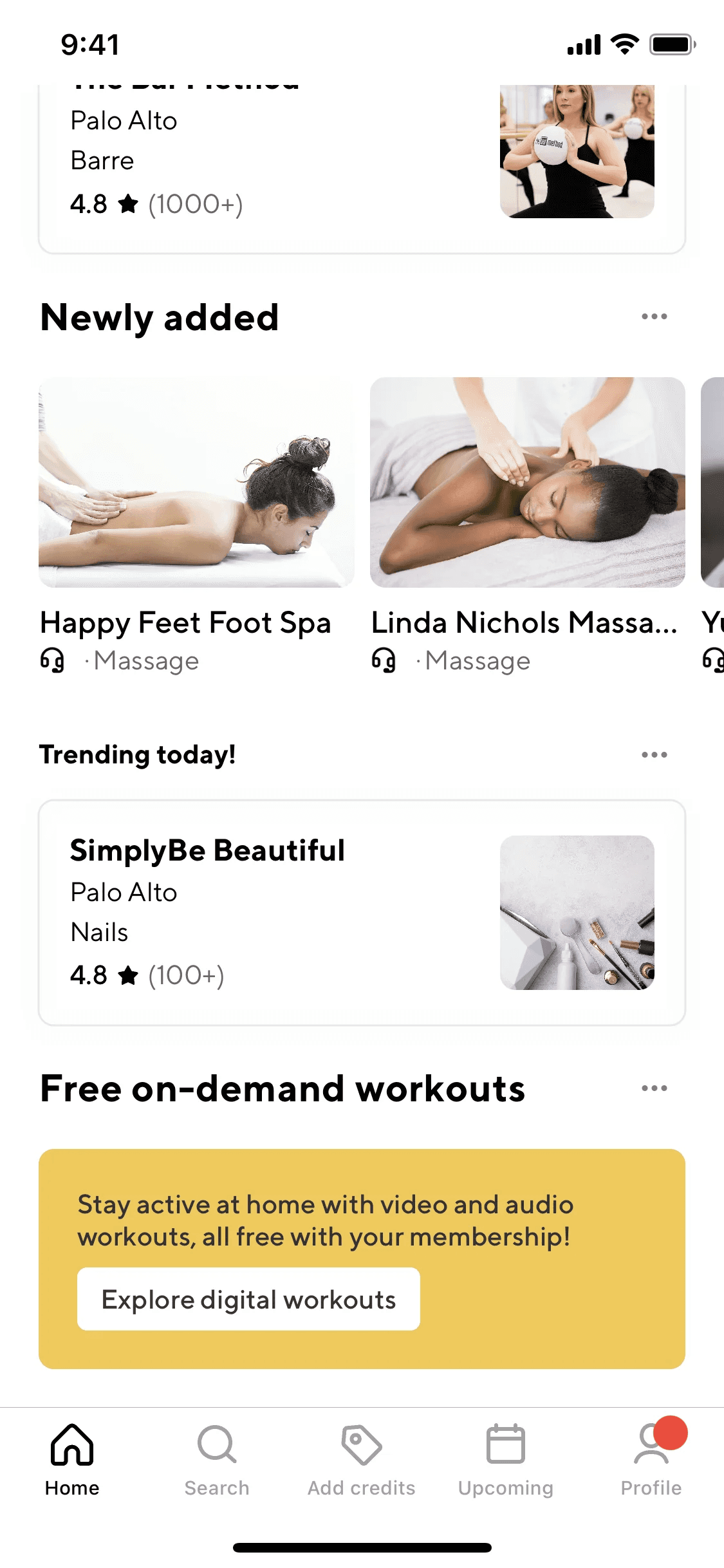Switch to the Profile tab

651,1460
